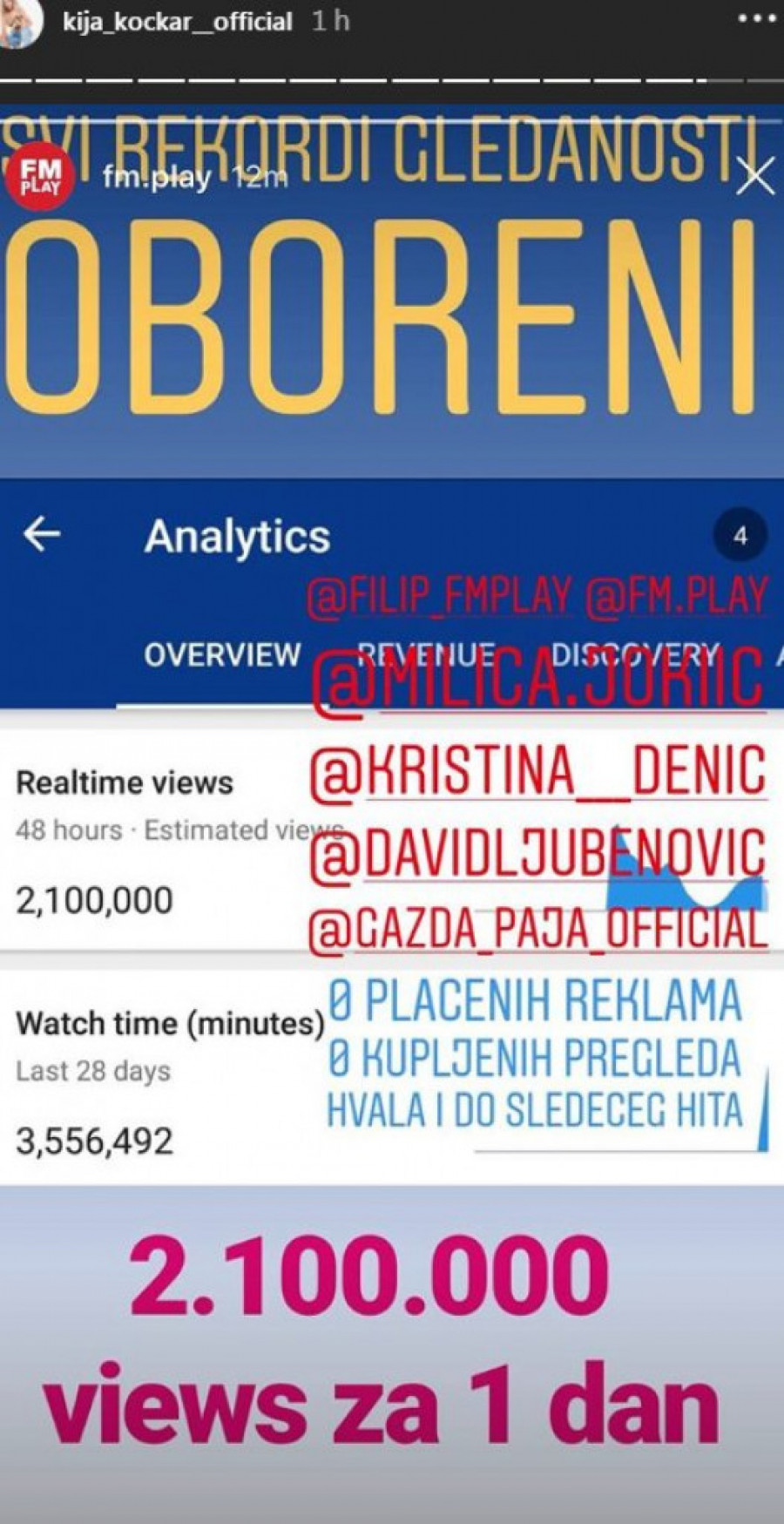
Task: Tap the story author's profile picture
Action: coord(21,19)
